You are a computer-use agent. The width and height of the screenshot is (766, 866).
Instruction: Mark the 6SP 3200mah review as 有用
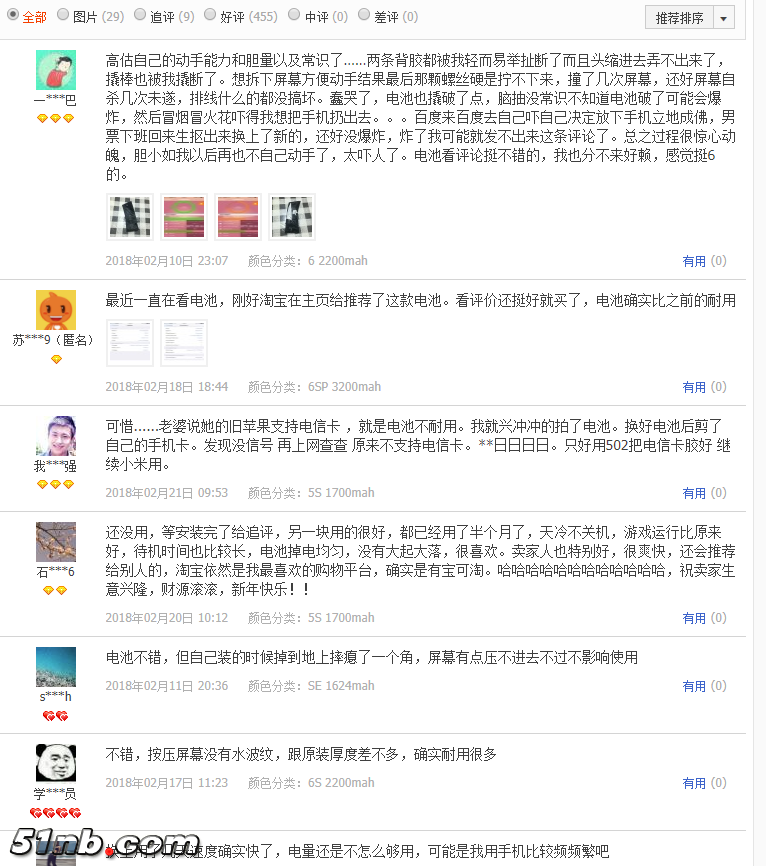click(x=693, y=387)
